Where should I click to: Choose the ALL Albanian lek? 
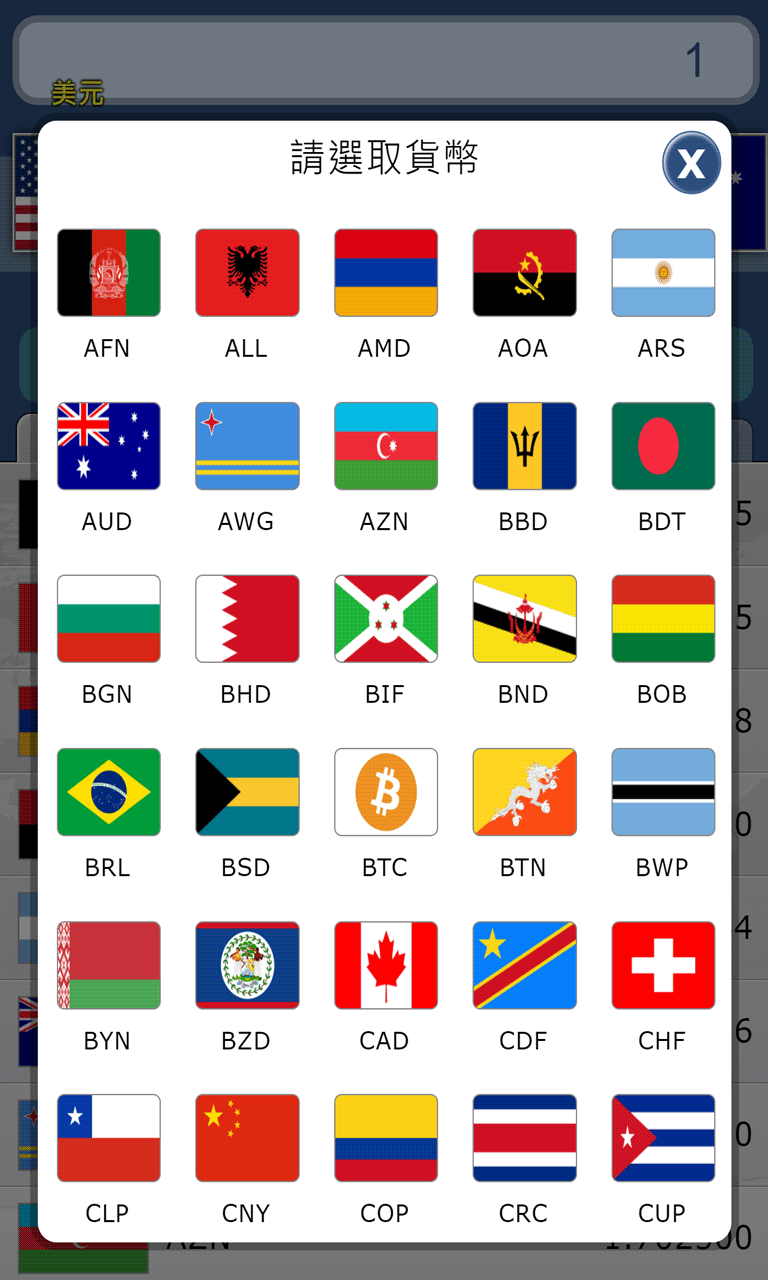pyautogui.click(x=247, y=273)
